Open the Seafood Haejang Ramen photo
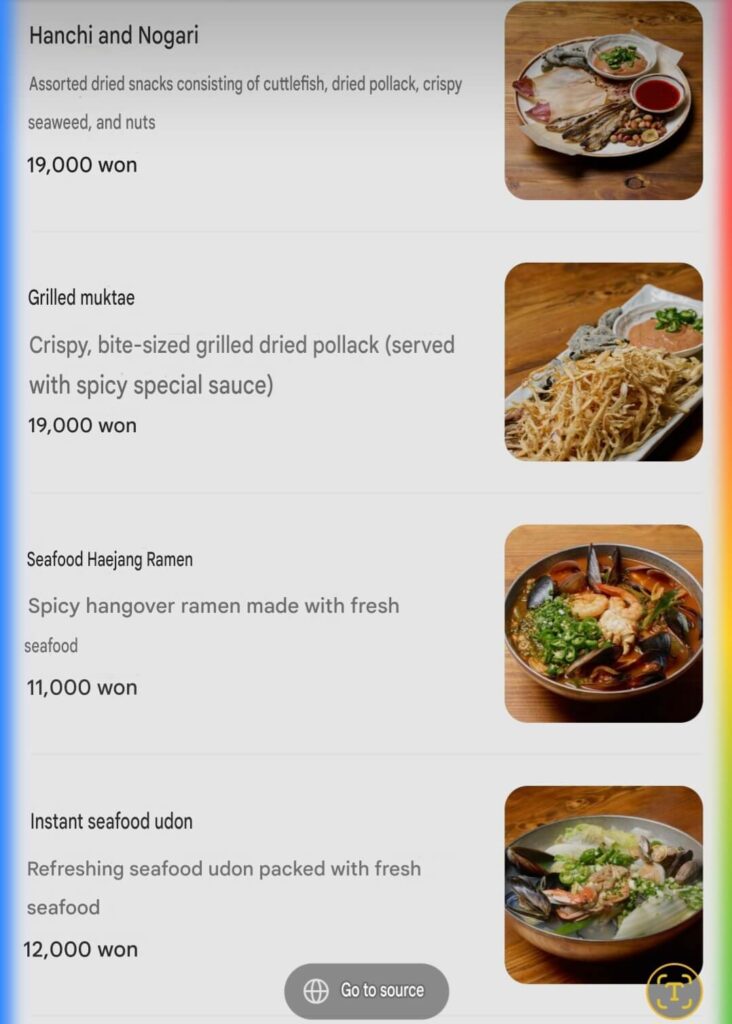Screen dimensions: 732x1024 pos(603,621)
